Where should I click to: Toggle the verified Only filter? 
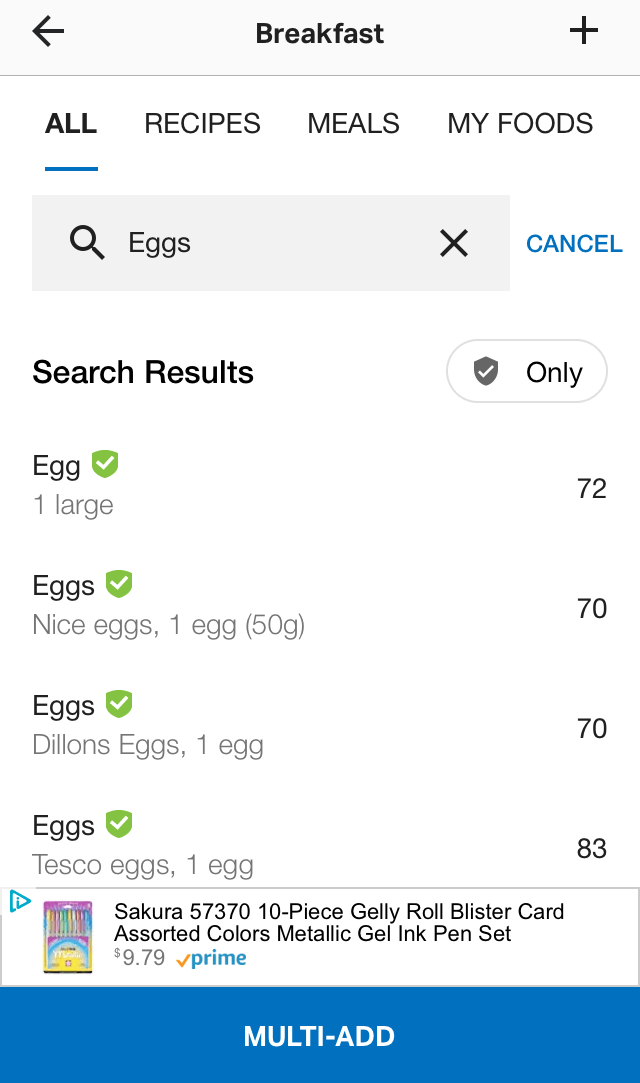click(527, 372)
